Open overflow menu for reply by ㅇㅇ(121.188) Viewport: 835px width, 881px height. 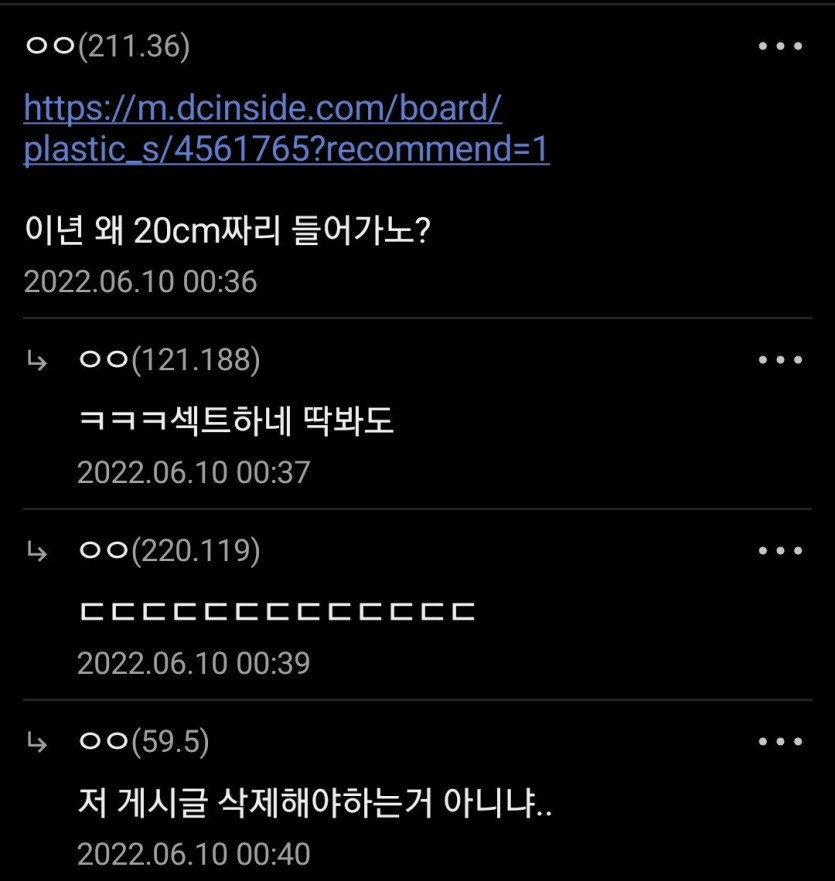pos(780,360)
